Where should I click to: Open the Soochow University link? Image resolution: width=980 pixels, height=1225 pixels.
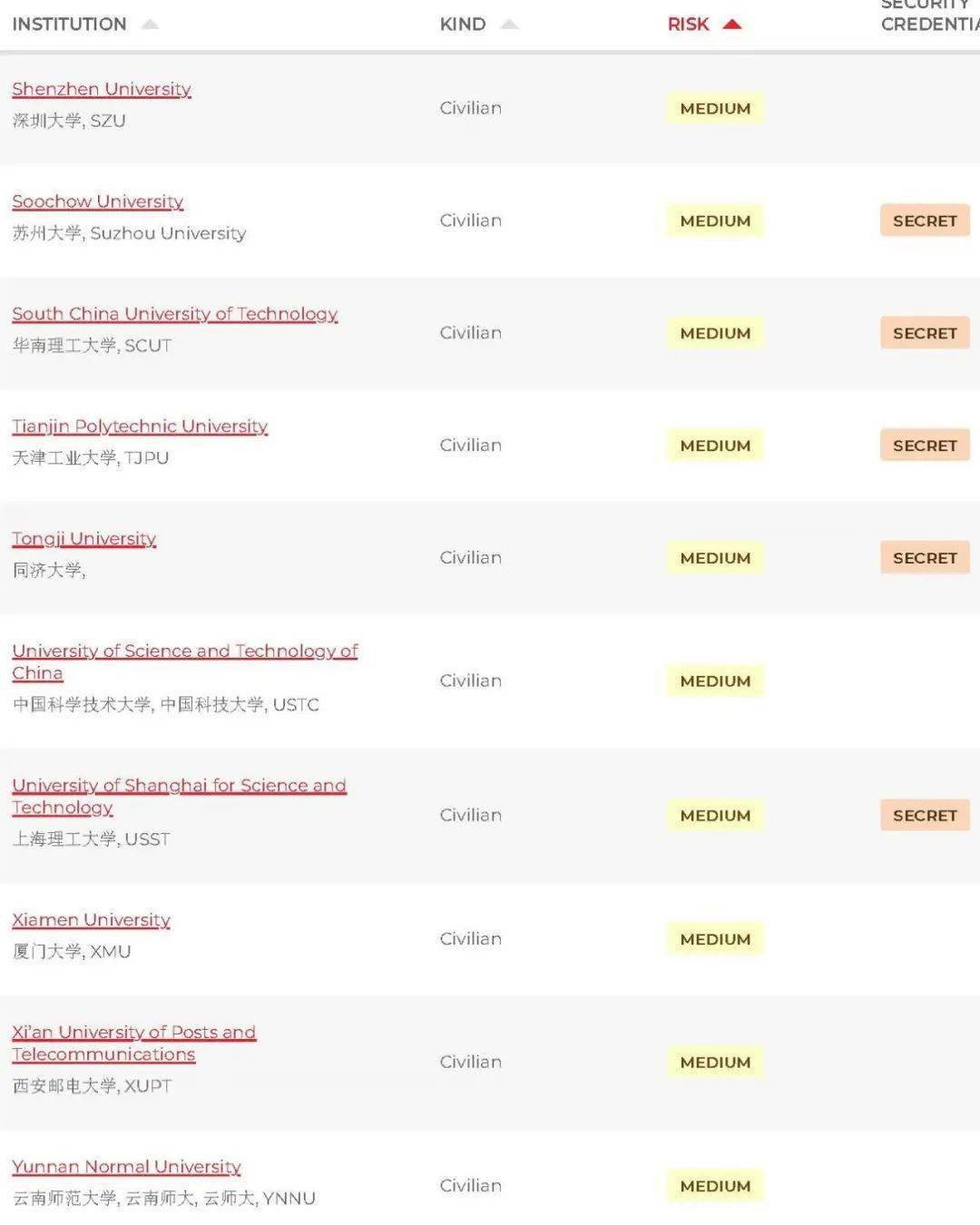[97, 201]
